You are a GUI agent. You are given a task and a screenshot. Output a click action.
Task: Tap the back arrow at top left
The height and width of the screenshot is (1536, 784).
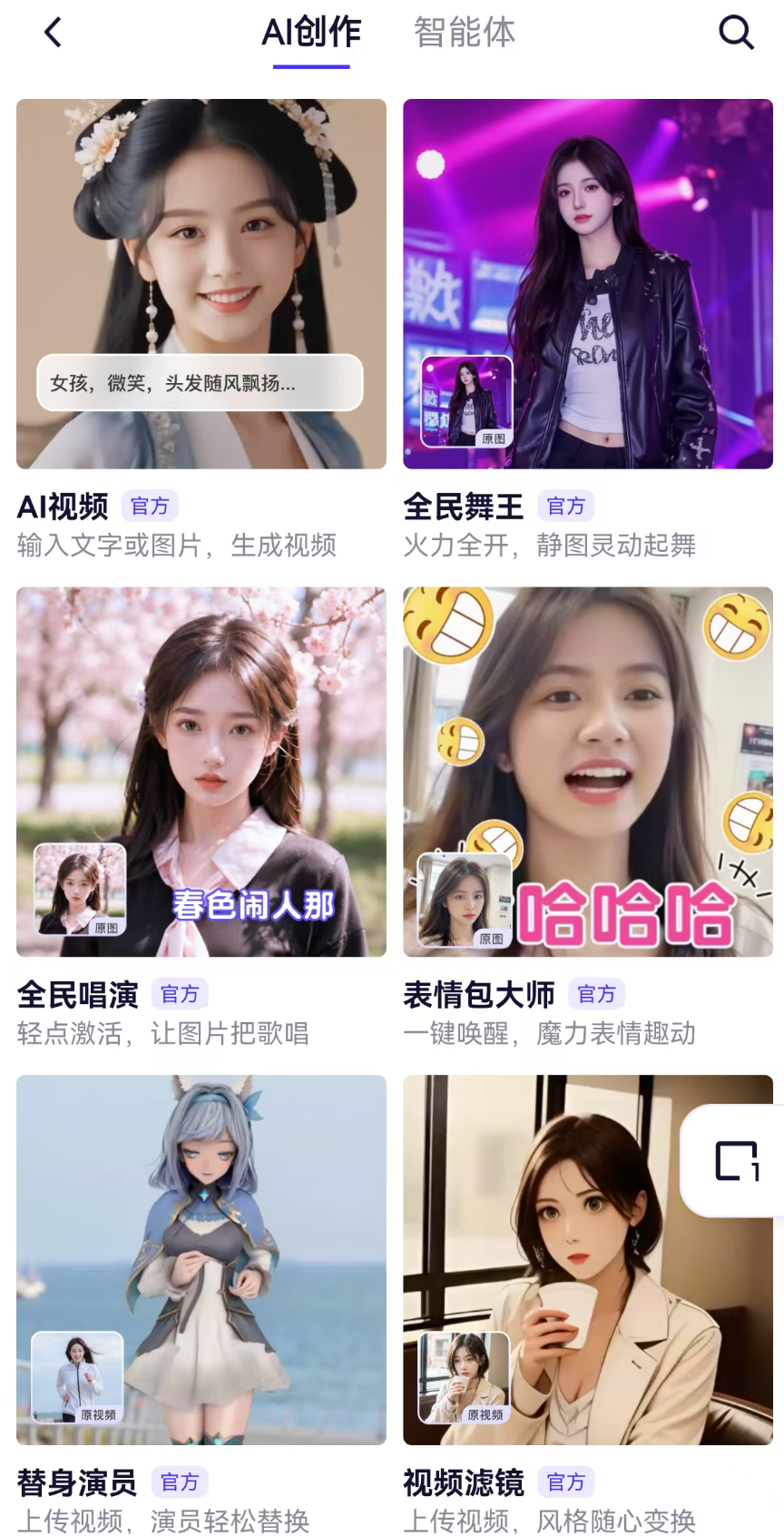pos(52,32)
